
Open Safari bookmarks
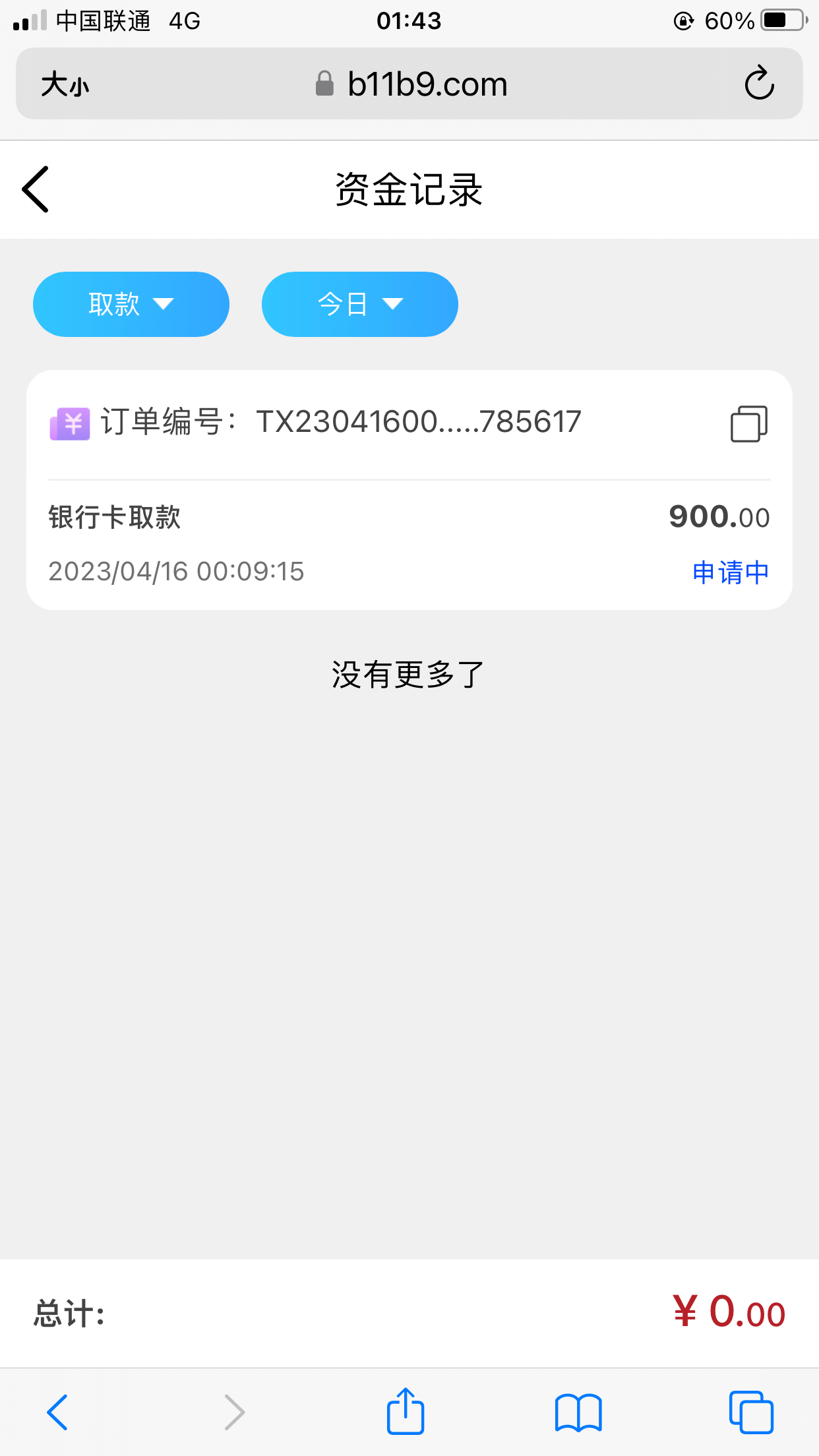pos(578,1412)
